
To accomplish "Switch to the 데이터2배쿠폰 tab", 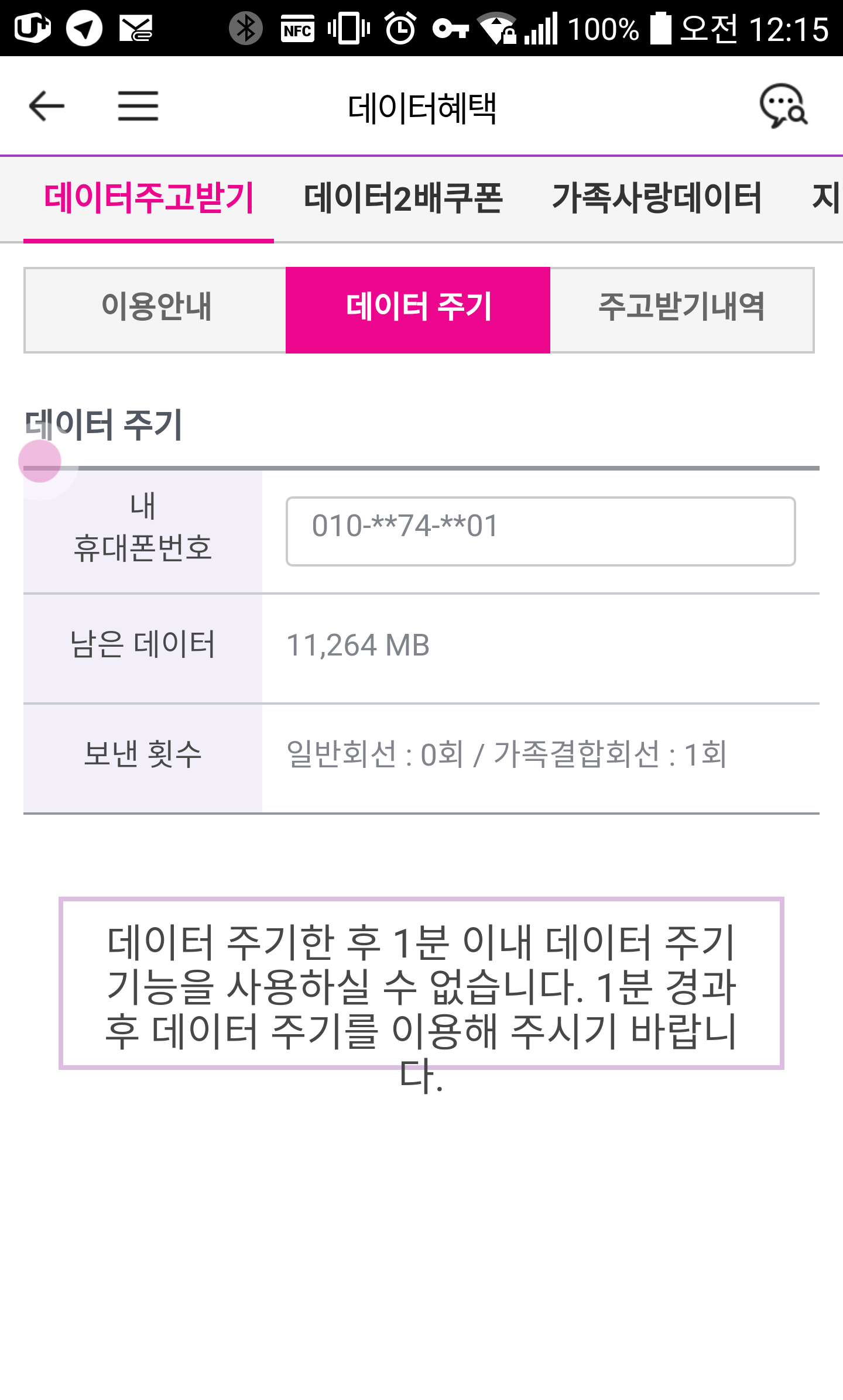I will tap(403, 197).
